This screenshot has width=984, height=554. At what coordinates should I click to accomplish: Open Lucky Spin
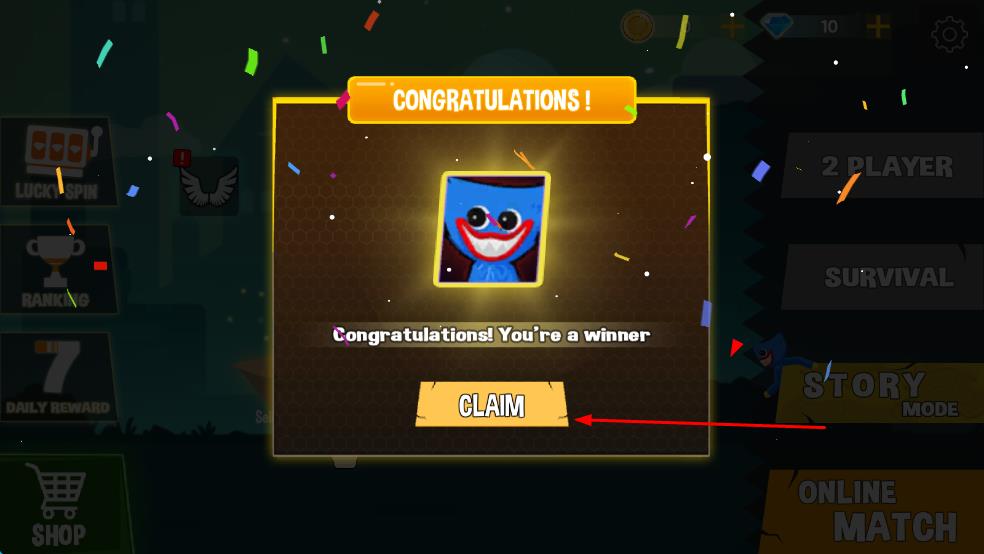pos(56,162)
